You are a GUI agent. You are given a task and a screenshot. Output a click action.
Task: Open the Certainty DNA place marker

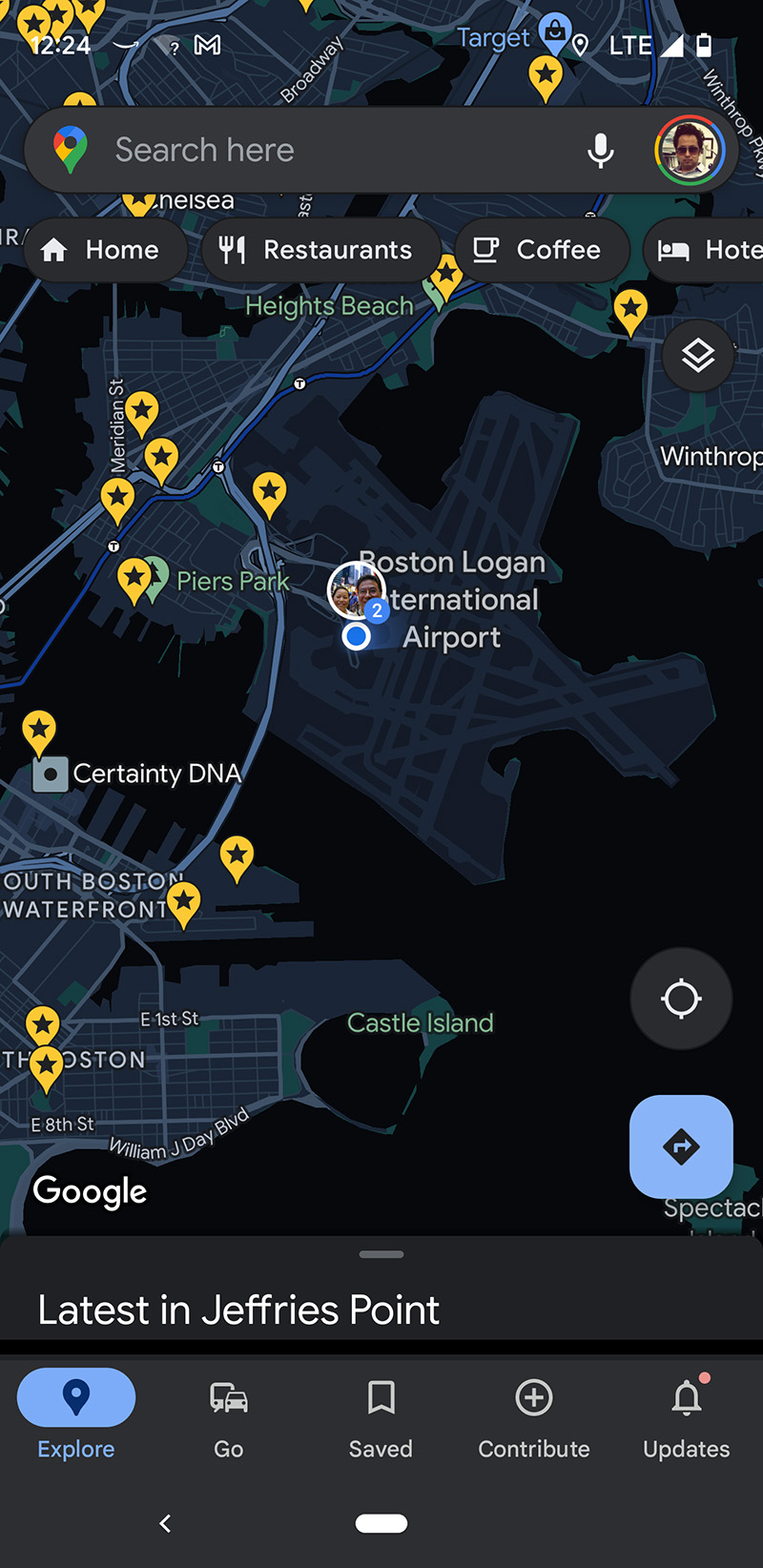(51, 774)
